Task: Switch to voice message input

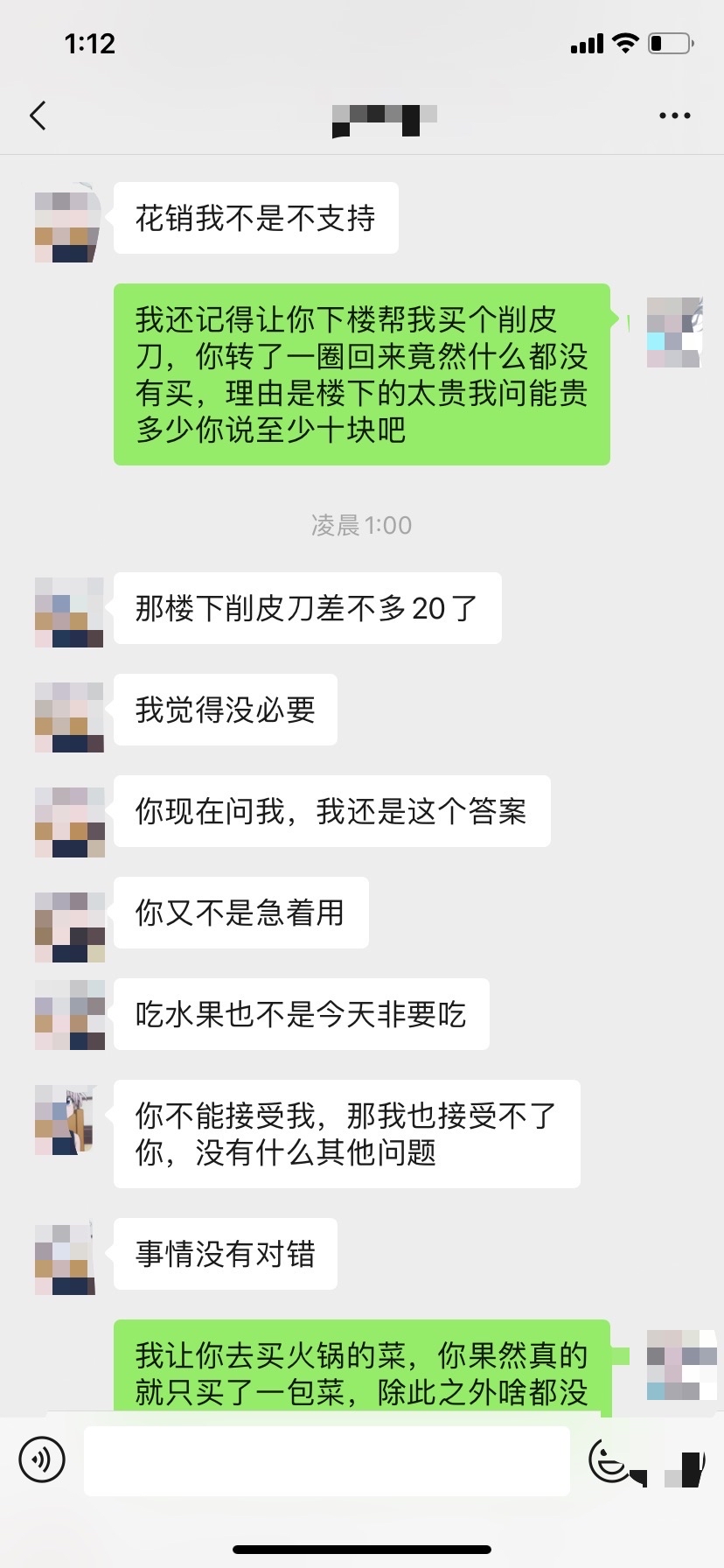Action: pos(42,1459)
